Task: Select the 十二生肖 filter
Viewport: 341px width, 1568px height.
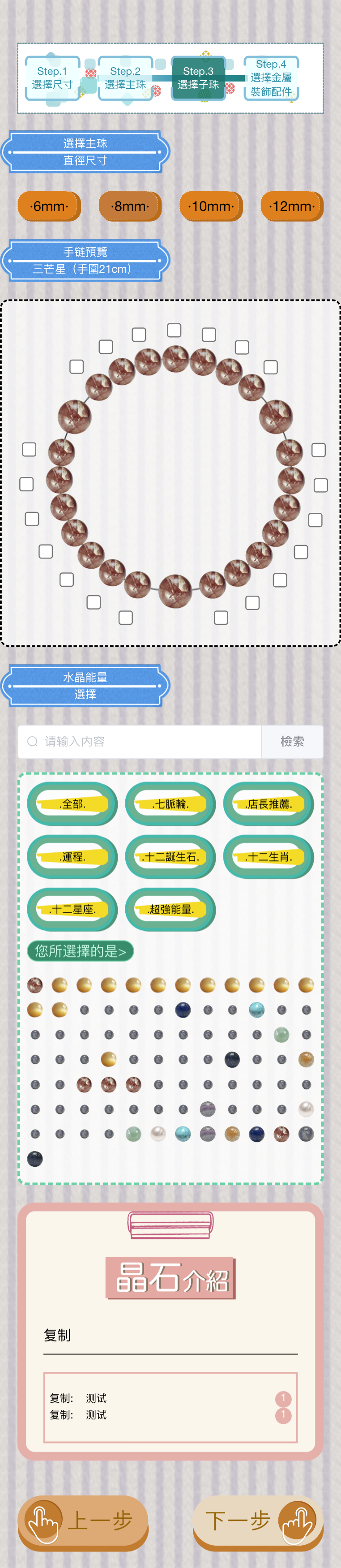Action: [268, 856]
